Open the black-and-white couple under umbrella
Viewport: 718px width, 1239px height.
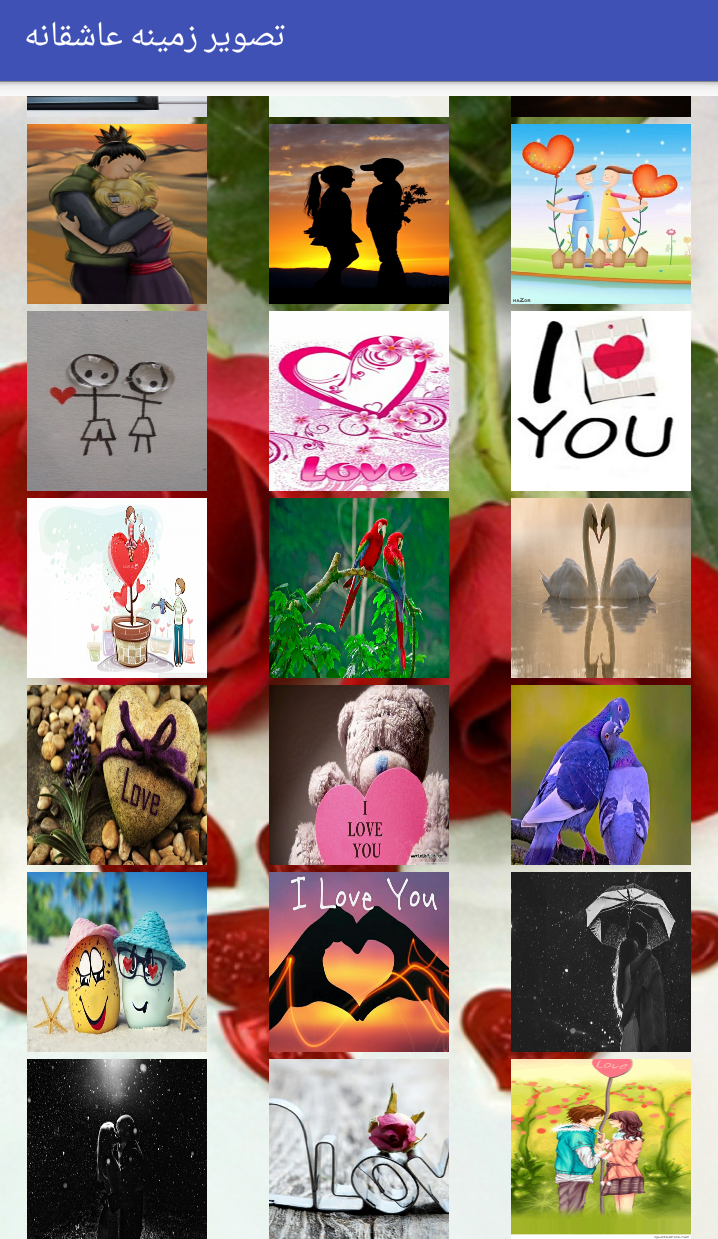click(x=601, y=962)
